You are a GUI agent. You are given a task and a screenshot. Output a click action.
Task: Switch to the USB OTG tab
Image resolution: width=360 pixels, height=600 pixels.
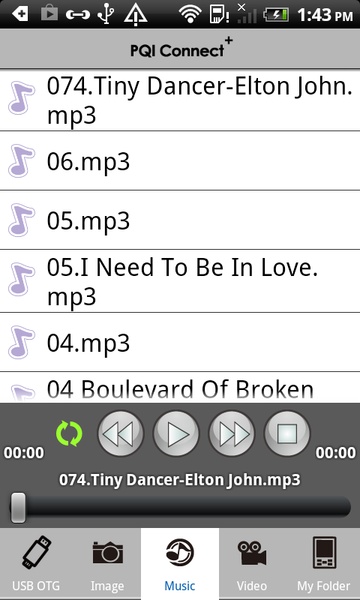tap(36, 564)
